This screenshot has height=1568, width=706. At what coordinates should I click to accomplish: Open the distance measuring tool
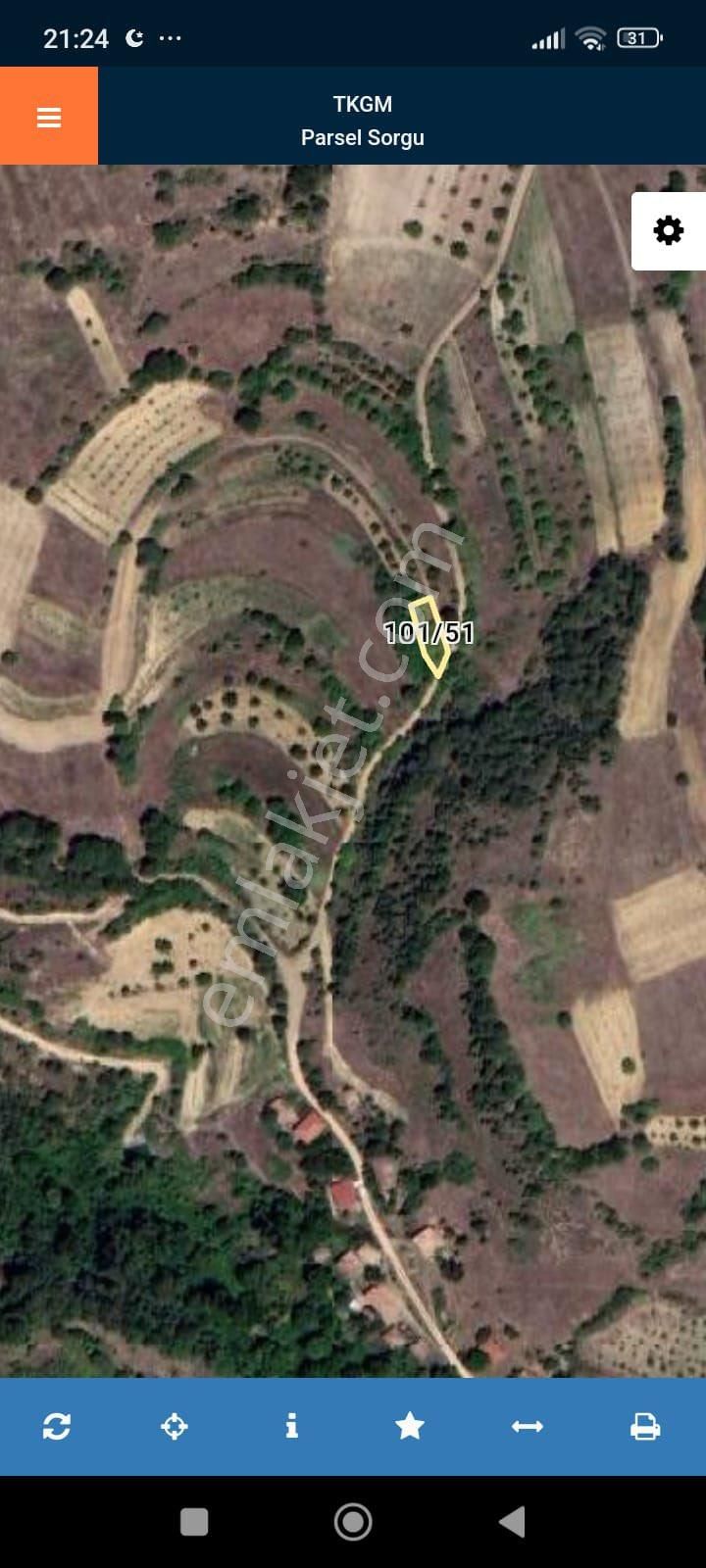click(x=528, y=1426)
